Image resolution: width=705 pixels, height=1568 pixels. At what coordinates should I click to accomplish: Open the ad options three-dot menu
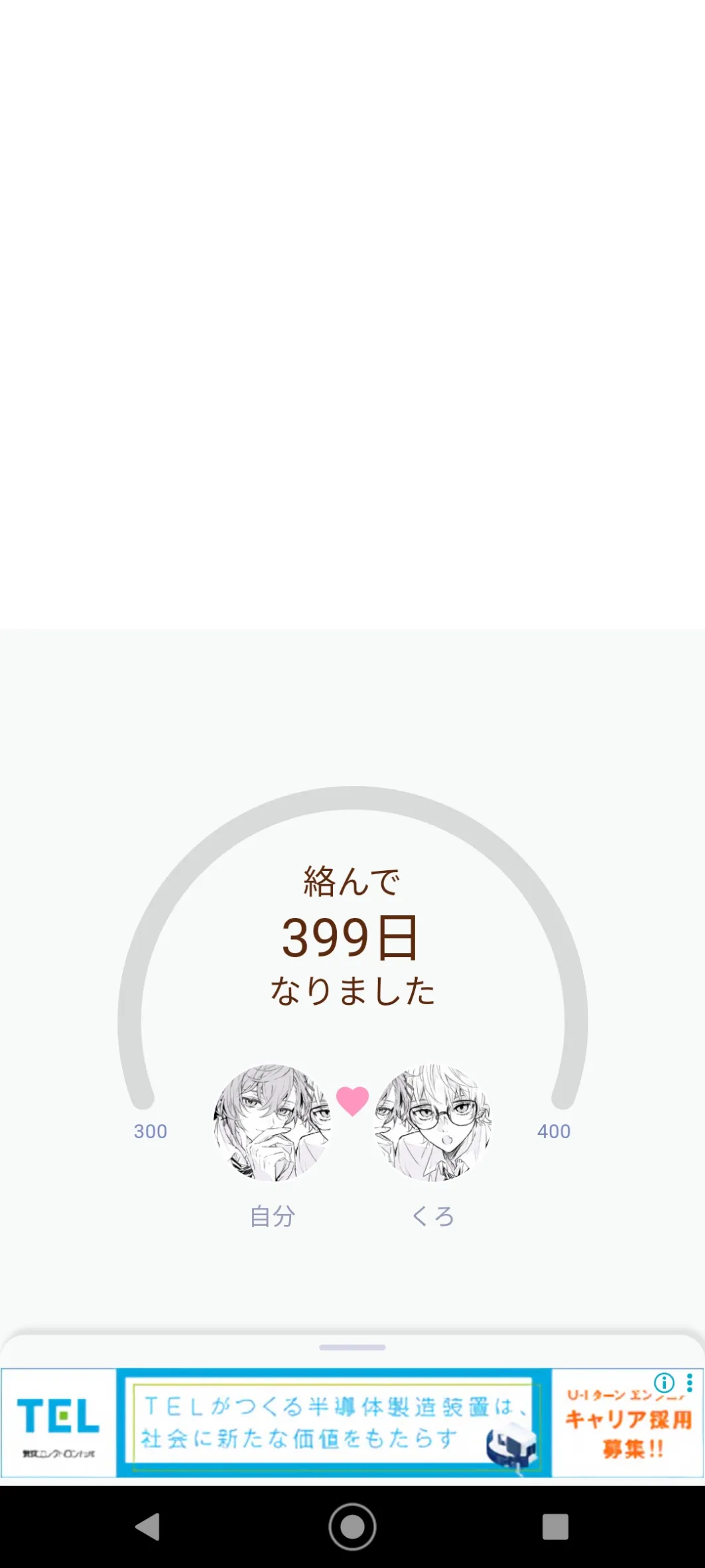coord(690,1383)
